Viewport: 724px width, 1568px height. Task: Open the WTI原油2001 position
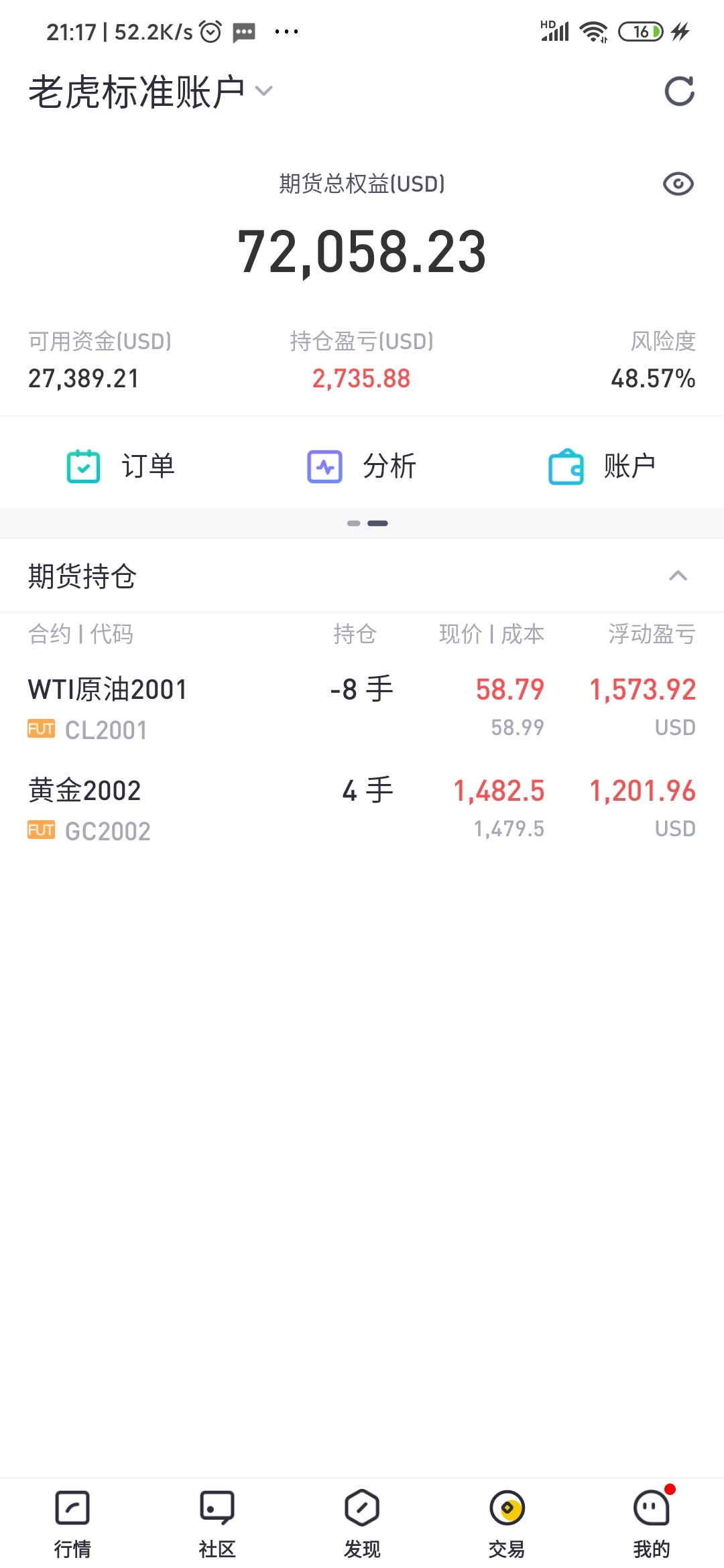362,708
